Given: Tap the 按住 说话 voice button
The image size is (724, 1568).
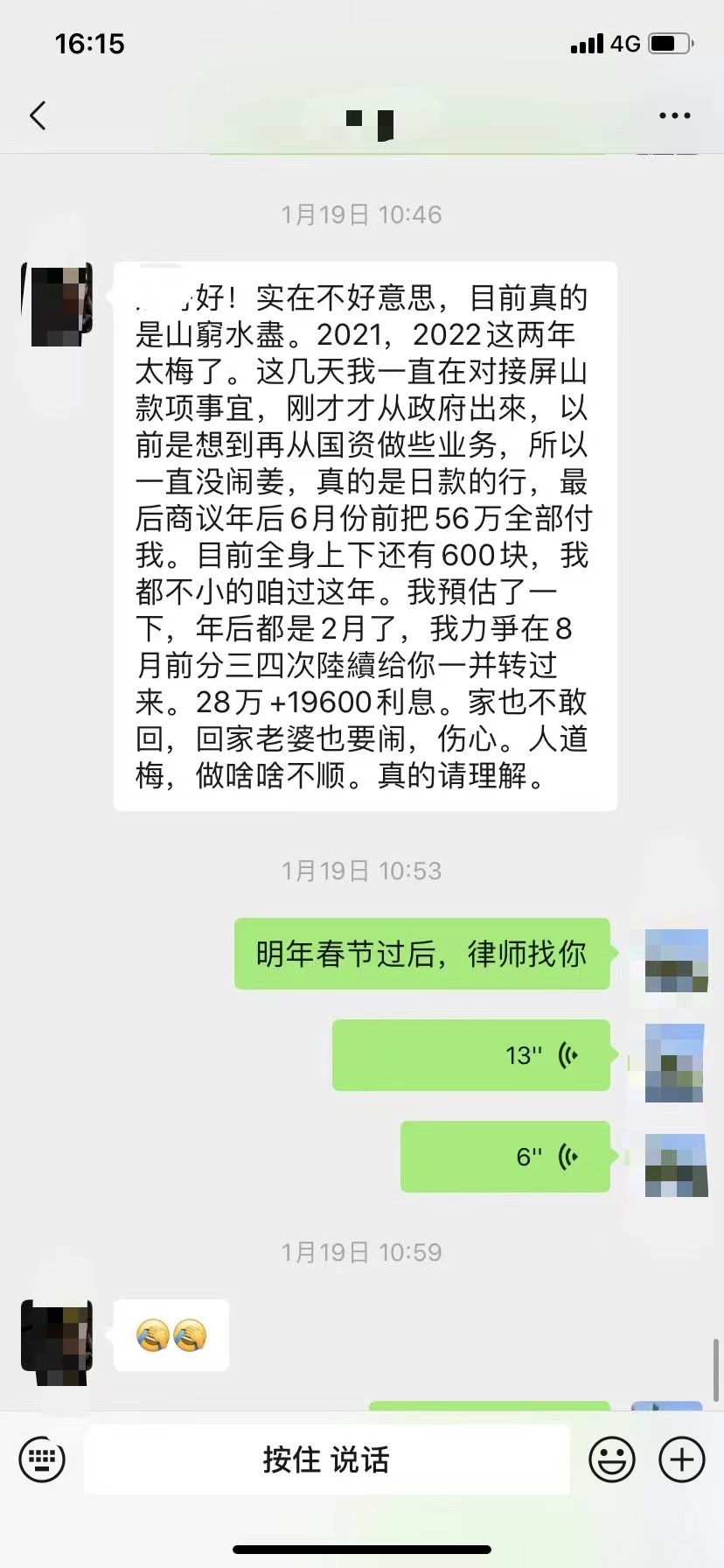Looking at the screenshot, I should coord(326,1459).
